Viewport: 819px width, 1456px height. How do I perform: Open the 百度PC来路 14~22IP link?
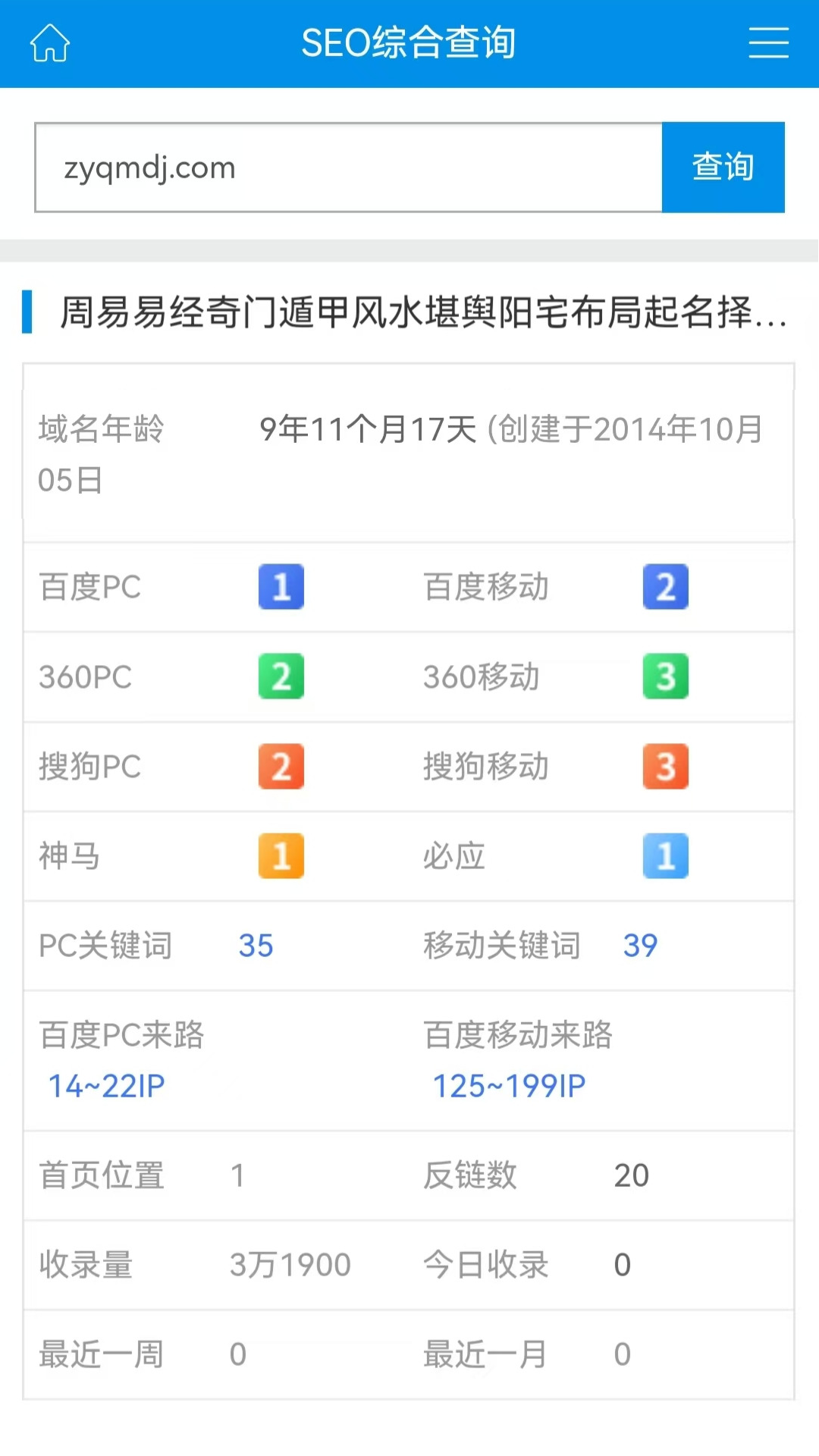coord(106,1086)
